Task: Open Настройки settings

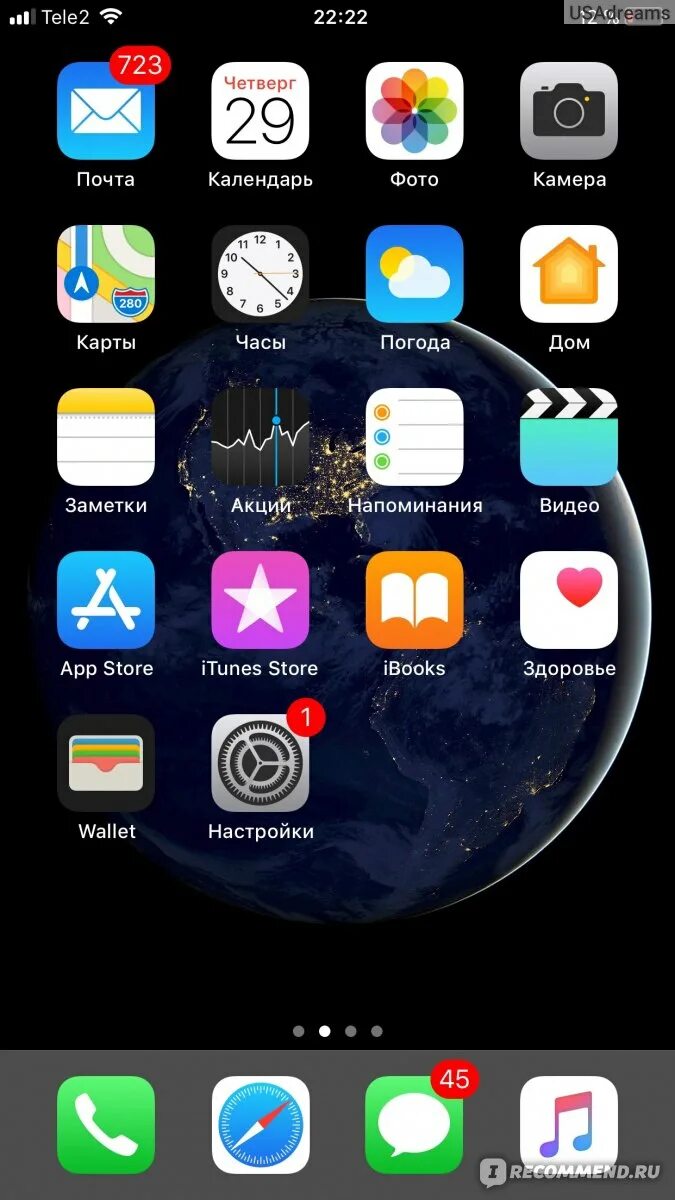Action: click(x=260, y=763)
